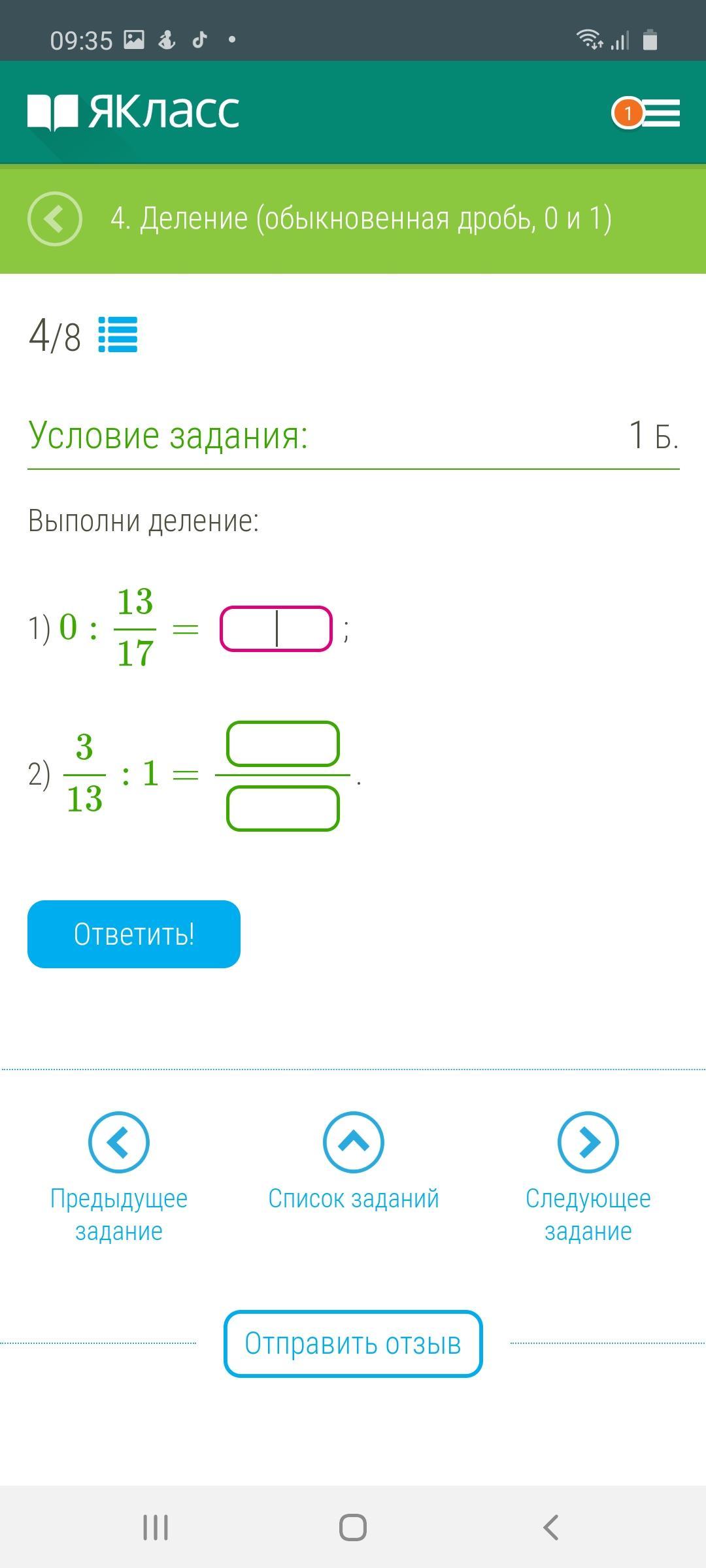
Task: Open the blue task list icon beside 4/8
Action: (x=118, y=335)
